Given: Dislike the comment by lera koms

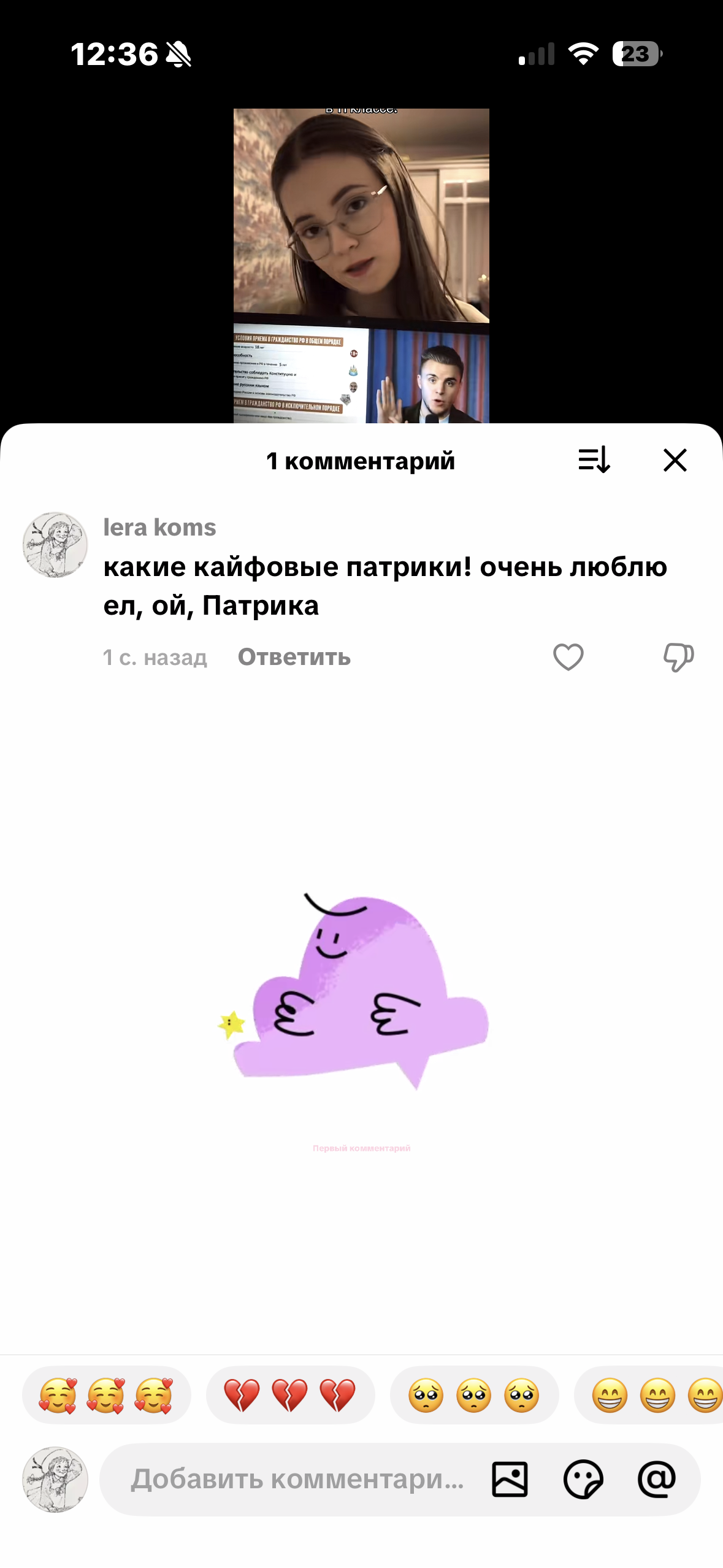Looking at the screenshot, I should 678,657.
